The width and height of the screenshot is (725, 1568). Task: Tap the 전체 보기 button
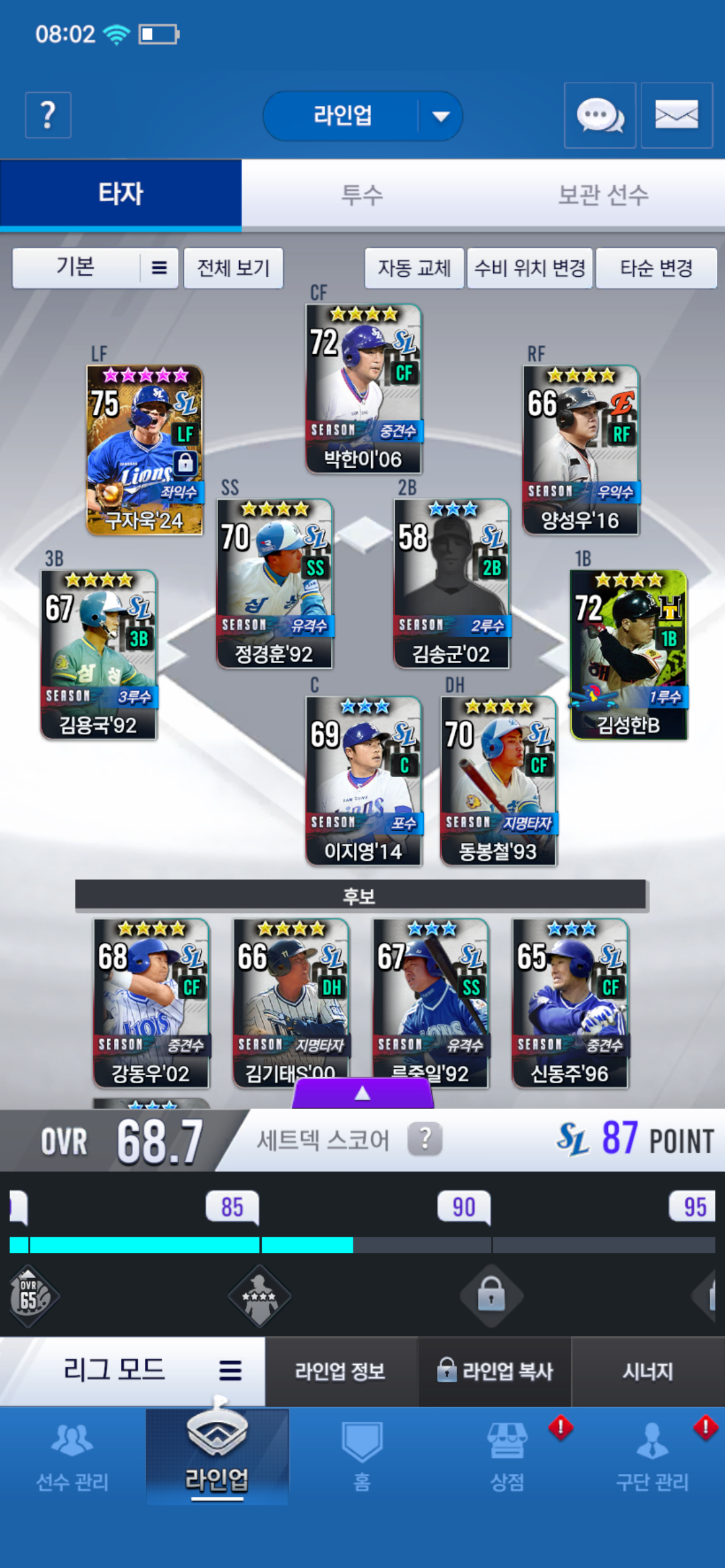coord(233,268)
